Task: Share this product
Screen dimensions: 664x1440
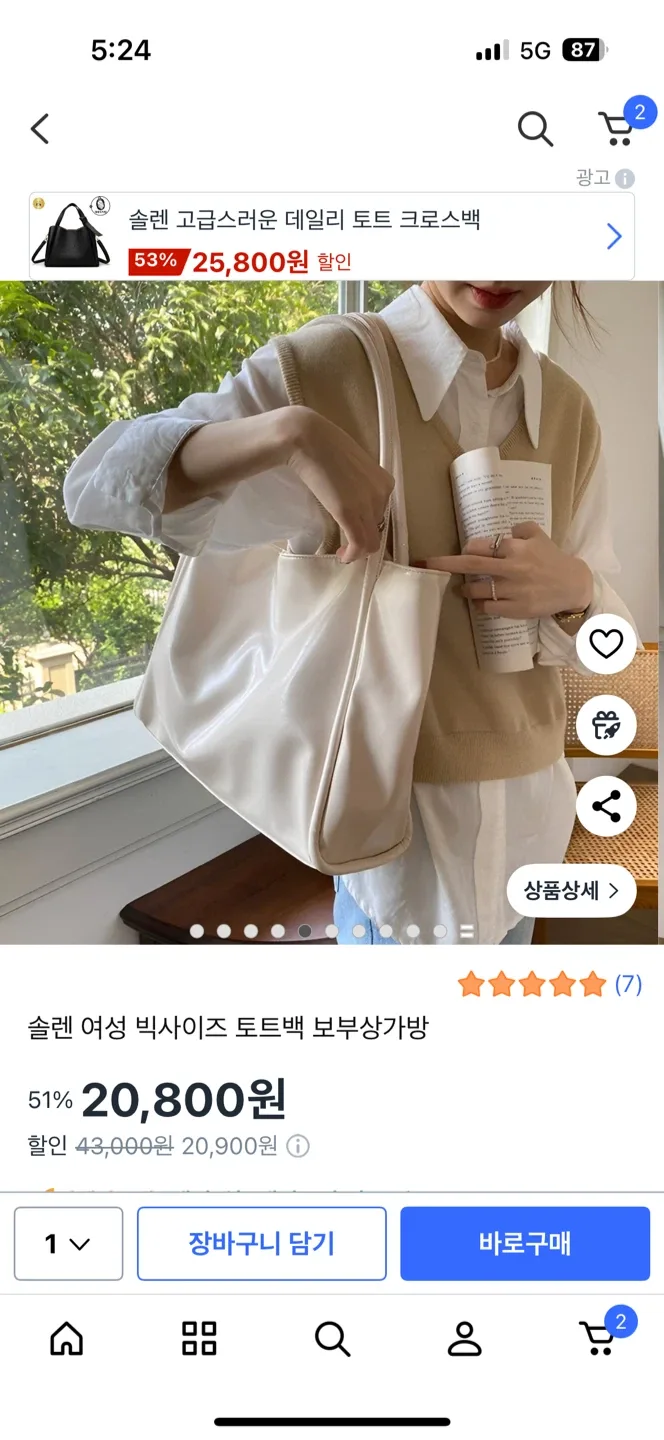Action: click(606, 806)
